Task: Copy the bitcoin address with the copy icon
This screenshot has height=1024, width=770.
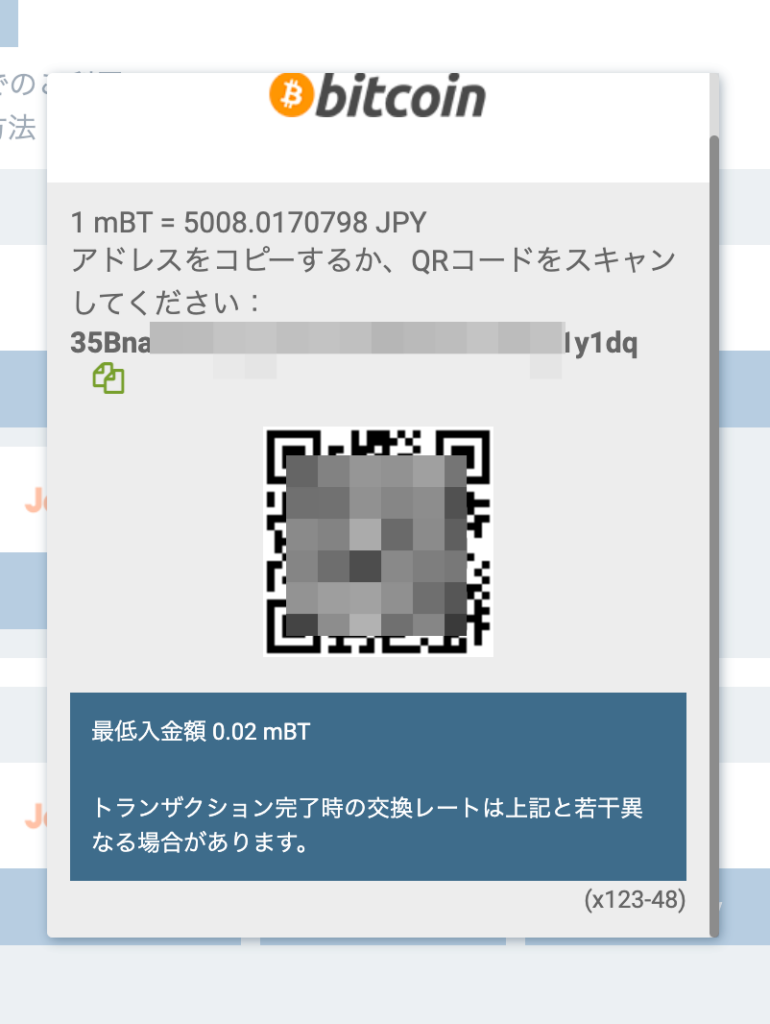Action: point(108,379)
